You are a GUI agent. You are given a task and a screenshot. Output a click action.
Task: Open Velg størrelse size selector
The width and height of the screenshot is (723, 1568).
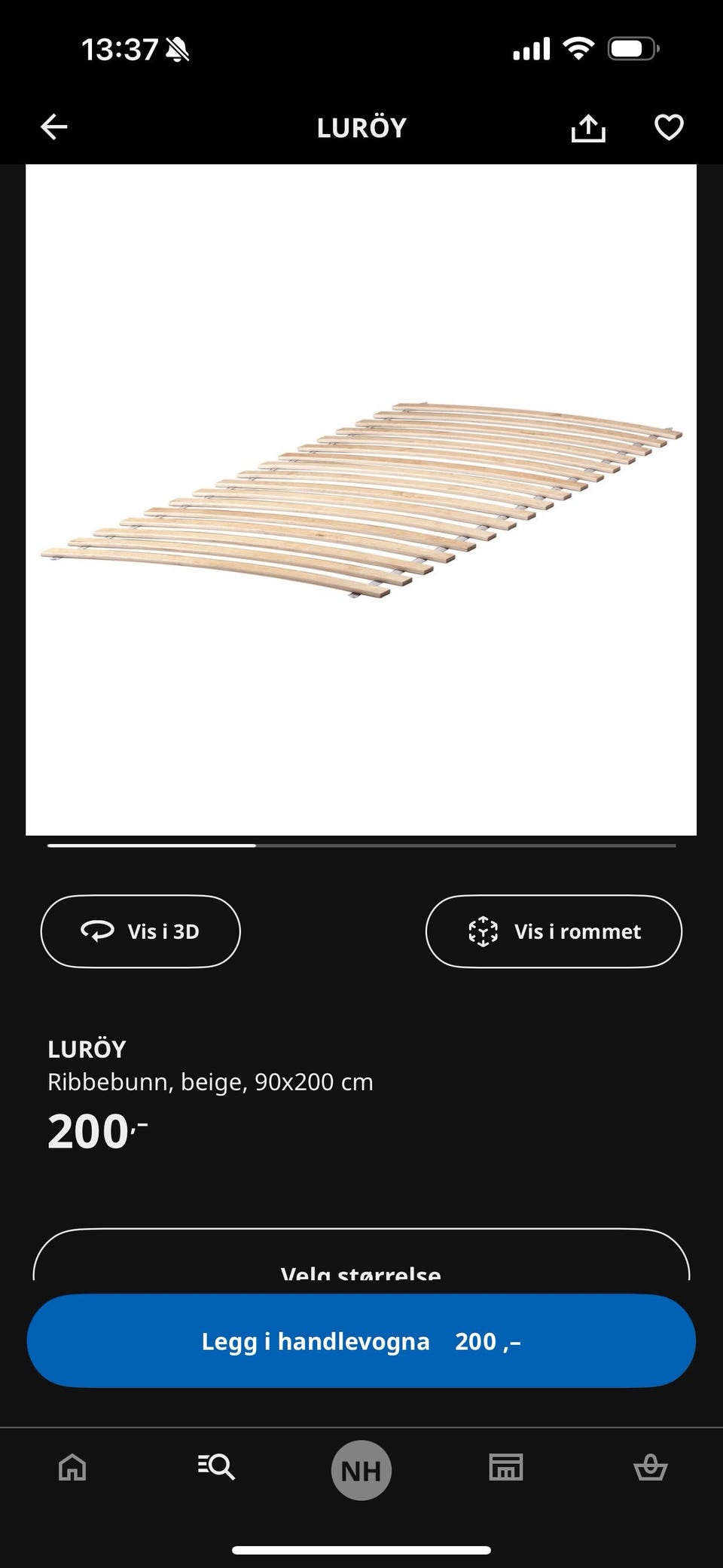[x=361, y=1256]
